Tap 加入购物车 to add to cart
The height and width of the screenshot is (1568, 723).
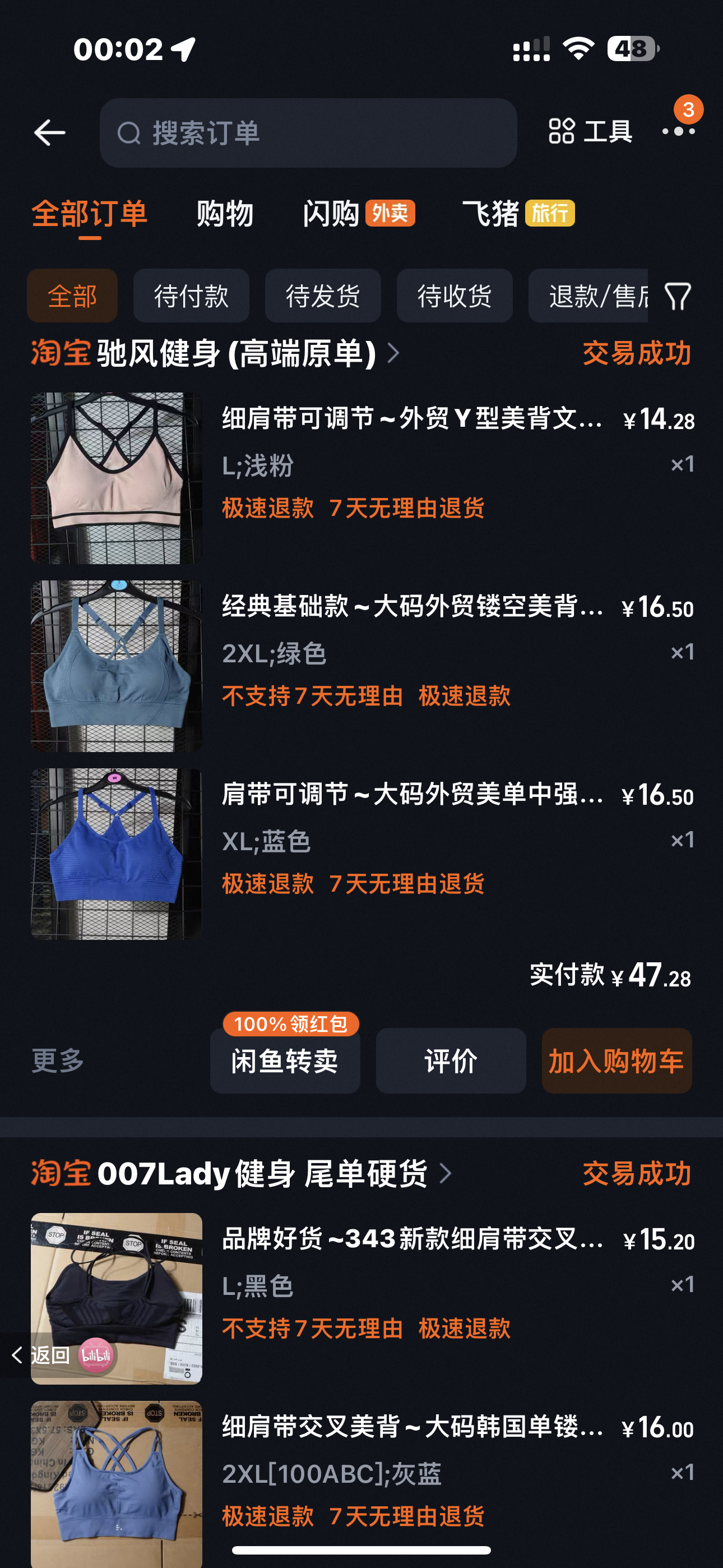click(x=617, y=1061)
